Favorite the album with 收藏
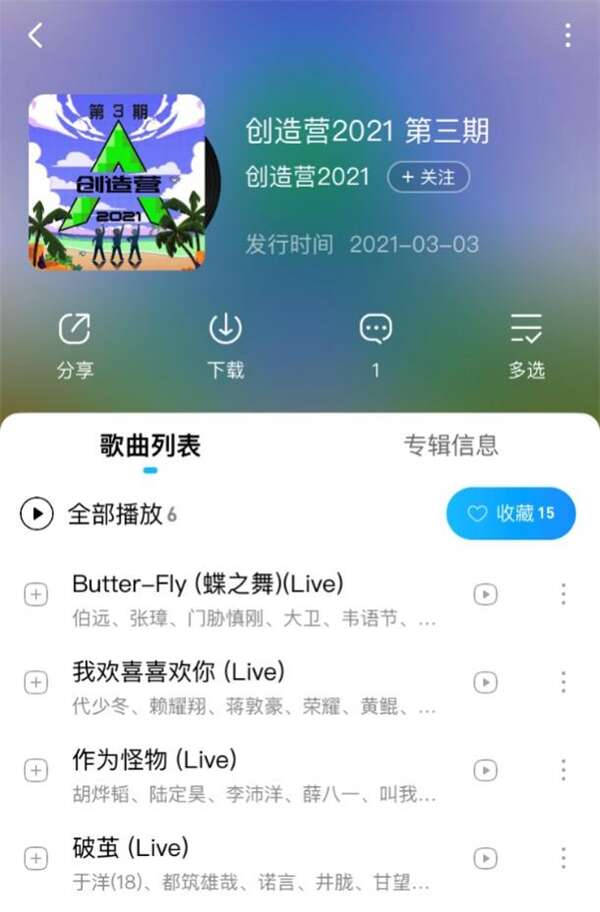This screenshot has width=600, height=912. [511, 514]
